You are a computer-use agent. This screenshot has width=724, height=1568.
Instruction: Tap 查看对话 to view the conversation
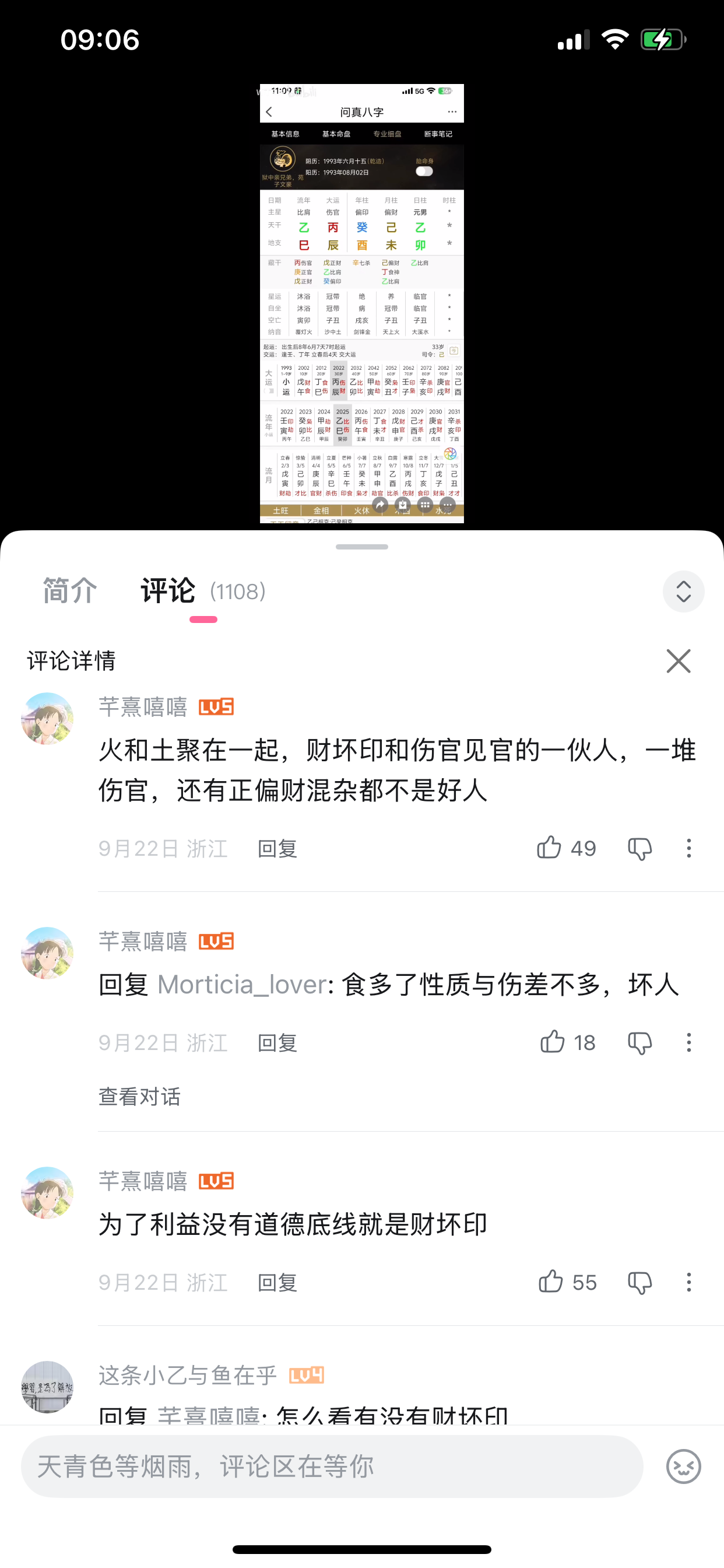tap(139, 1096)
